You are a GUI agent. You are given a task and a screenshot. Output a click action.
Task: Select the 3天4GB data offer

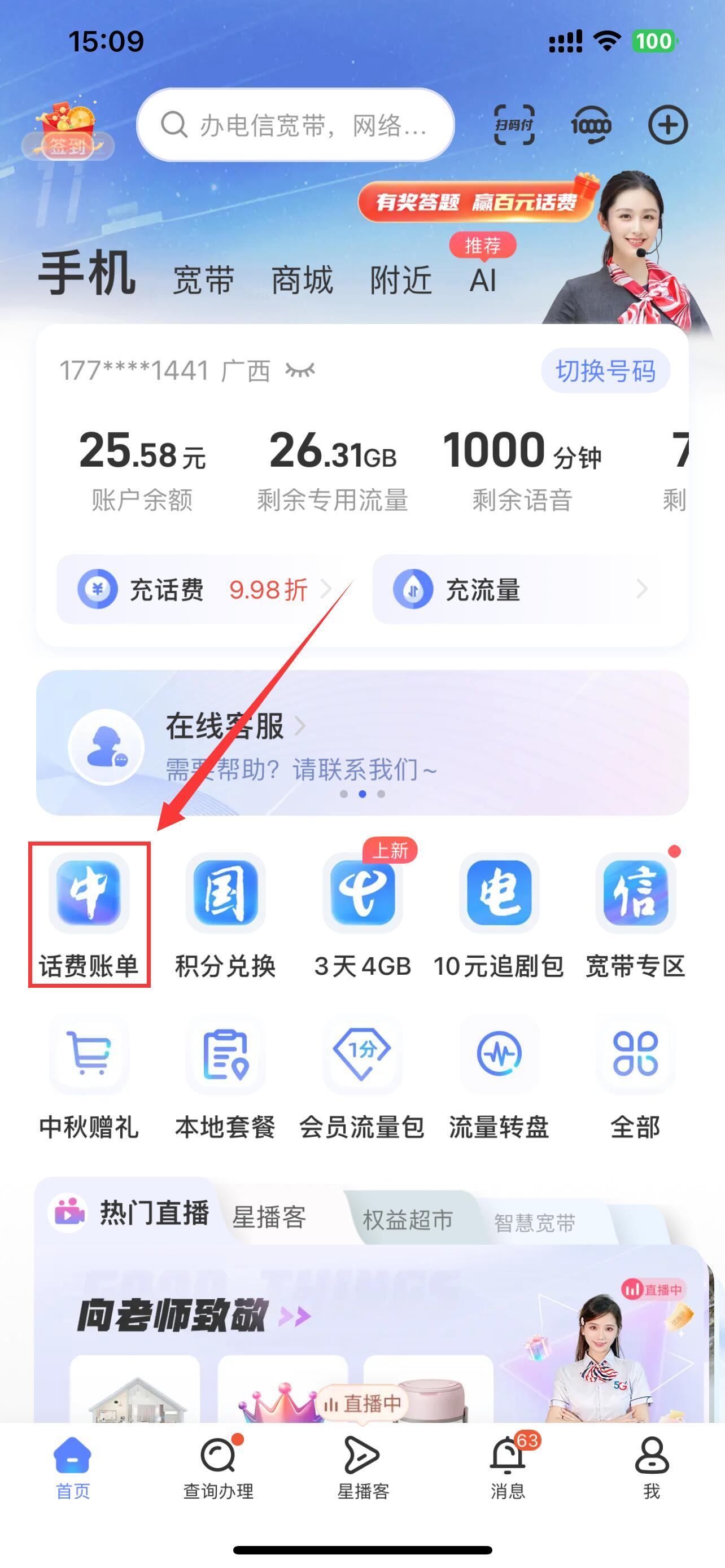coord(362,913)
